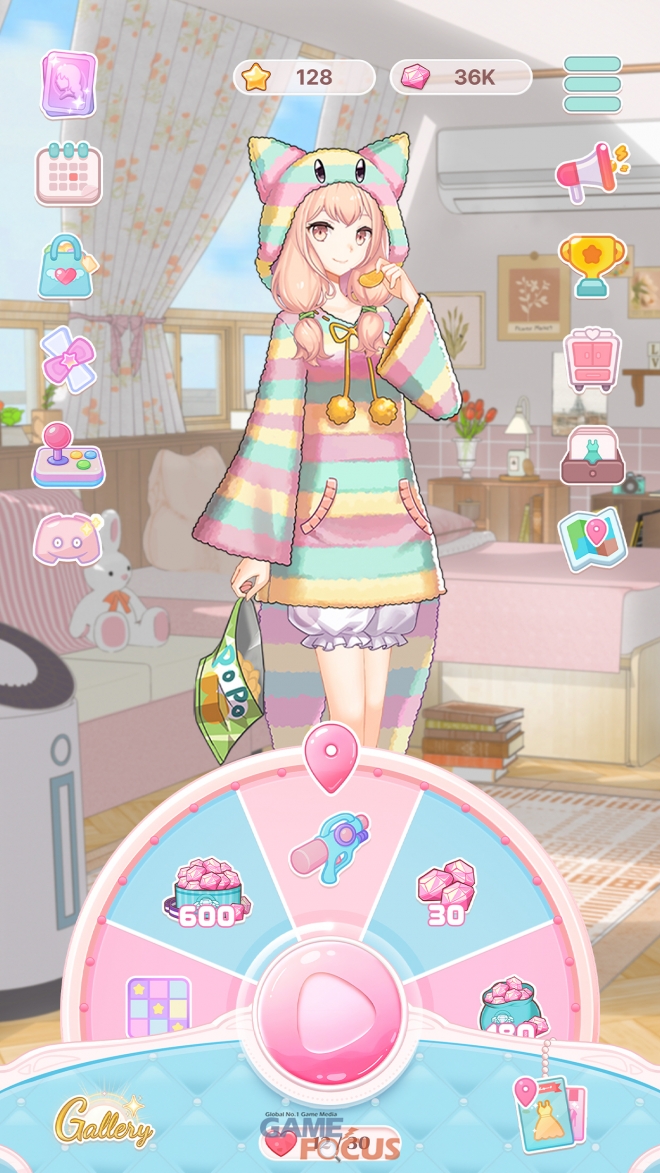Open the map location icon

point(591,540)
